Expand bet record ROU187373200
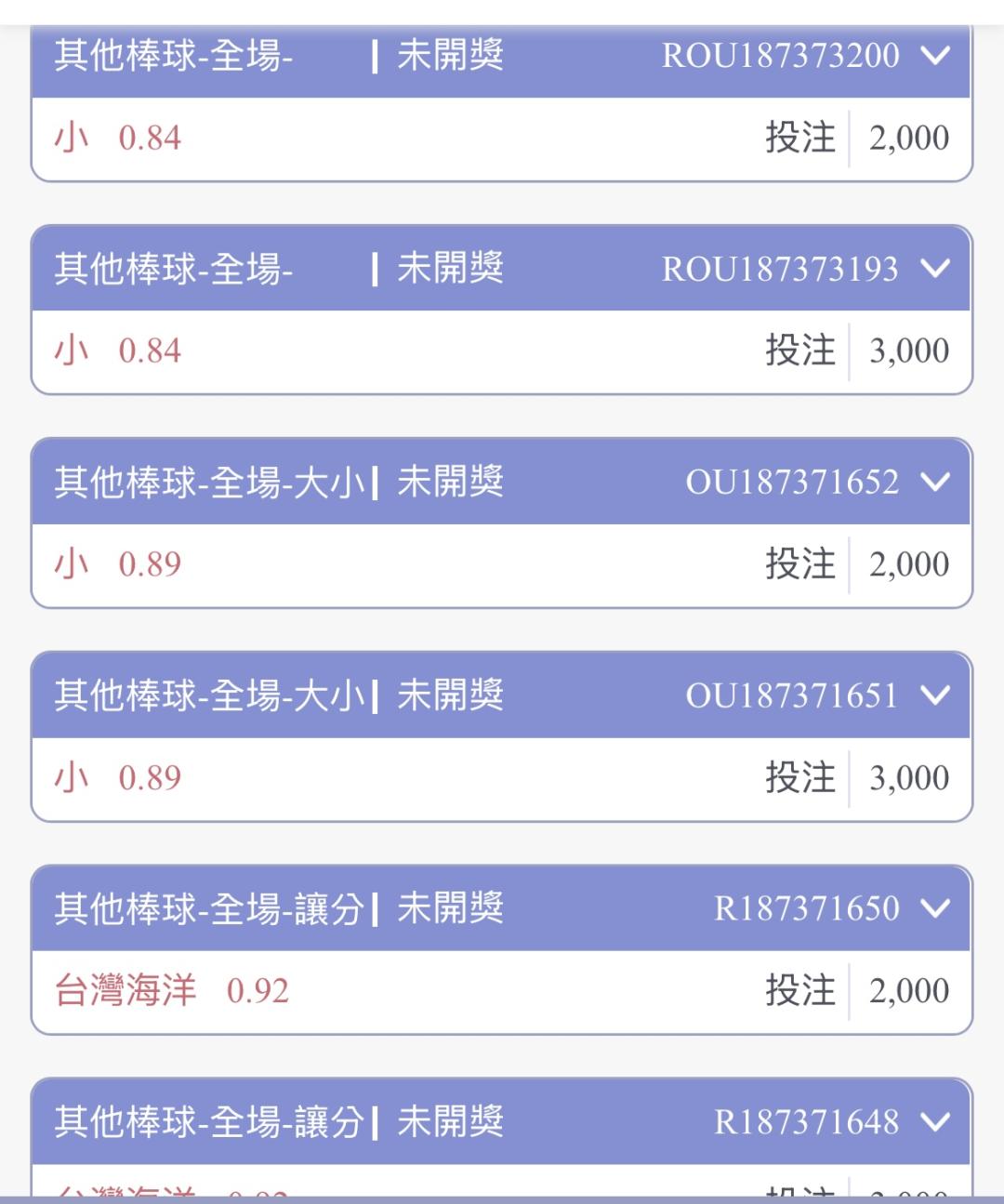This screenshot has width=1004, height=1204. coord(935,56)
